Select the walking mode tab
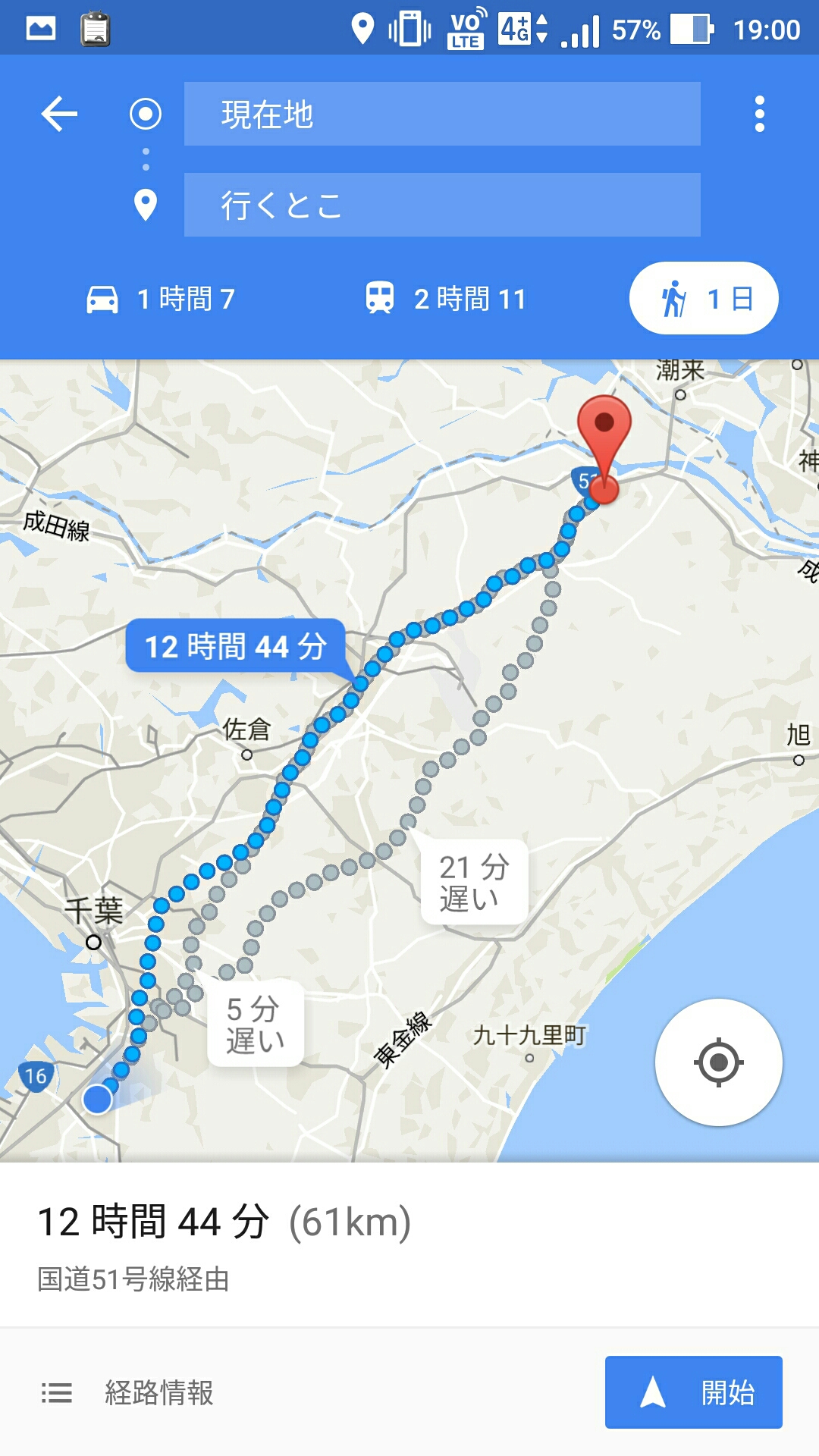This screenshot has height=1456, width=819. pyautogui.click(x=703, y=299)
